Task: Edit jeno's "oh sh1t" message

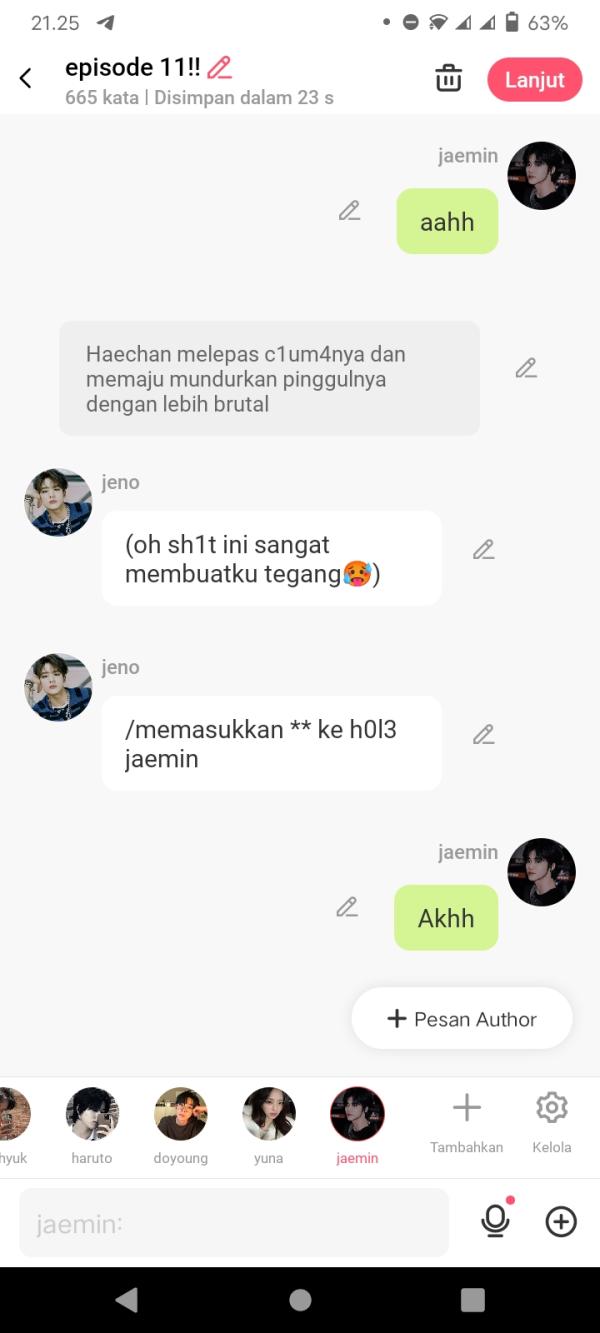Action: tap(484, 550)
